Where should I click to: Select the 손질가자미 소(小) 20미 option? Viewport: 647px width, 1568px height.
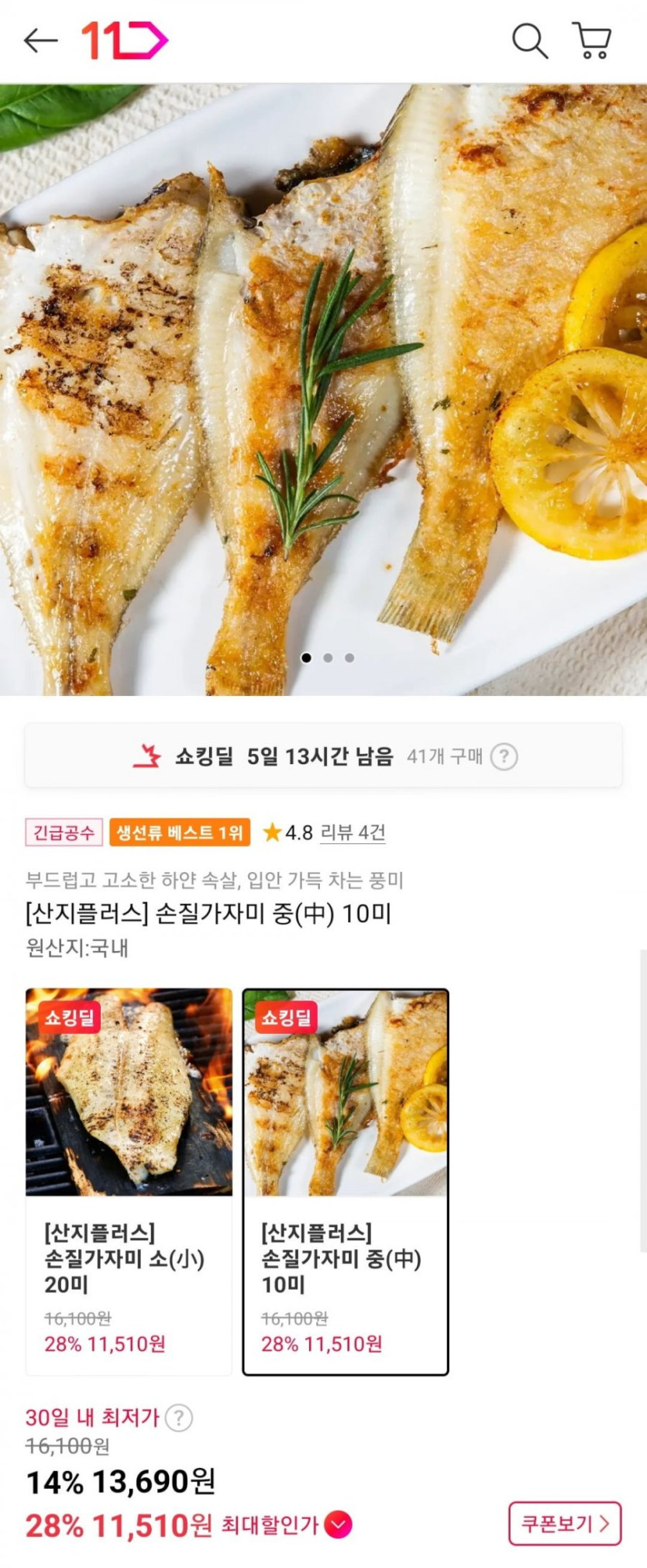pos(129,1180)
